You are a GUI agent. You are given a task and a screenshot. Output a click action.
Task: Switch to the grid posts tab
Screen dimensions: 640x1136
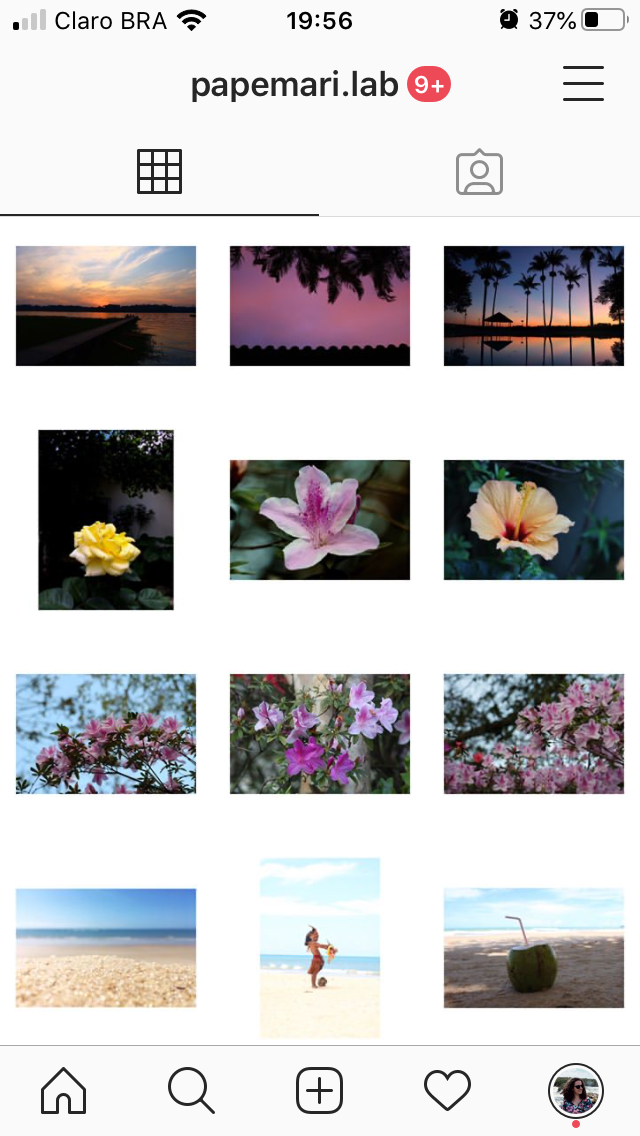click(x=159, y=172)
